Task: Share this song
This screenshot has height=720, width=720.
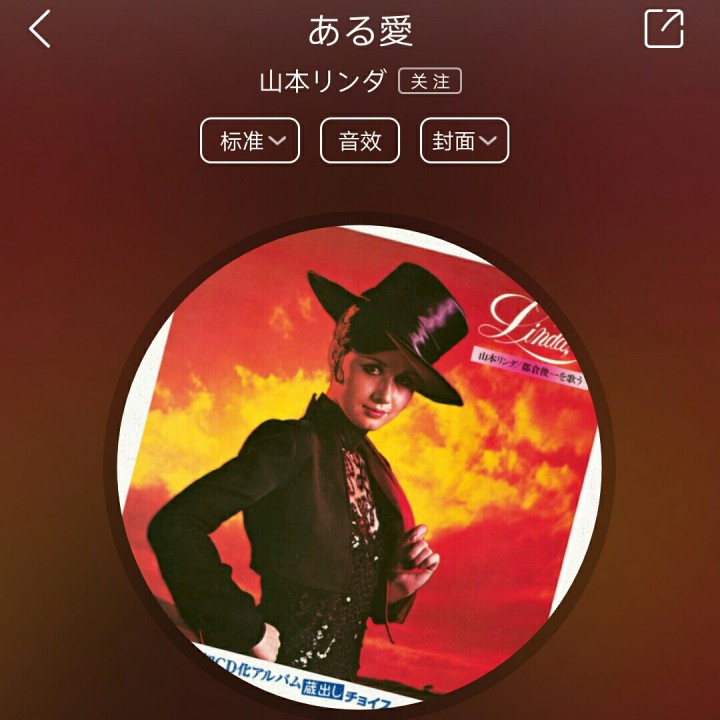Action: coord(664,29)
